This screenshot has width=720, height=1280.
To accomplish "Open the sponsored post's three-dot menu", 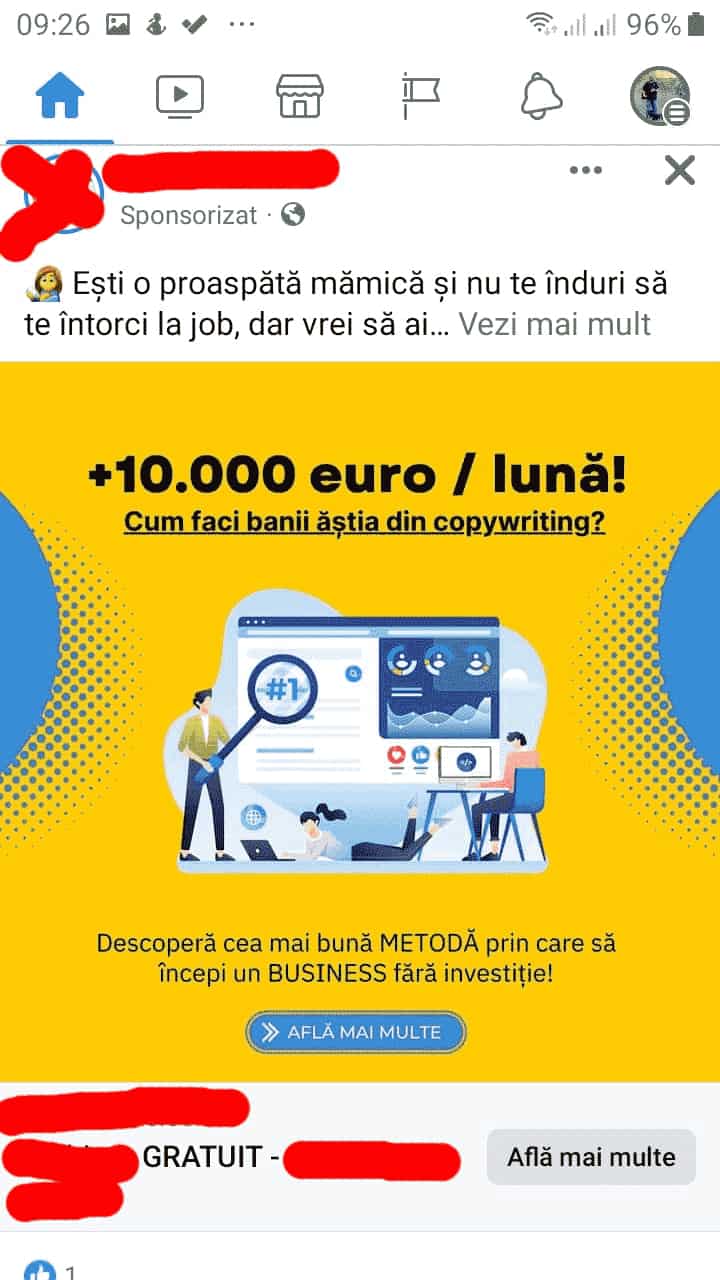I will [x=586, y=171].
